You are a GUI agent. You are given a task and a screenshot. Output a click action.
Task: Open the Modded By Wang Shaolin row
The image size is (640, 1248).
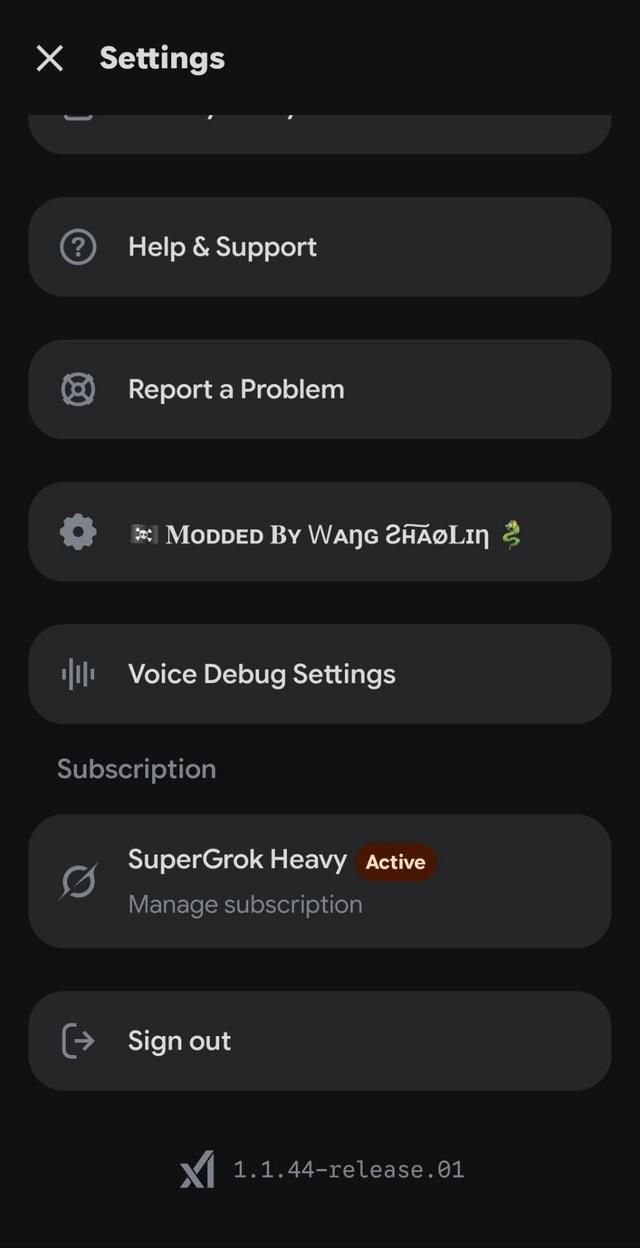[319, 533]
